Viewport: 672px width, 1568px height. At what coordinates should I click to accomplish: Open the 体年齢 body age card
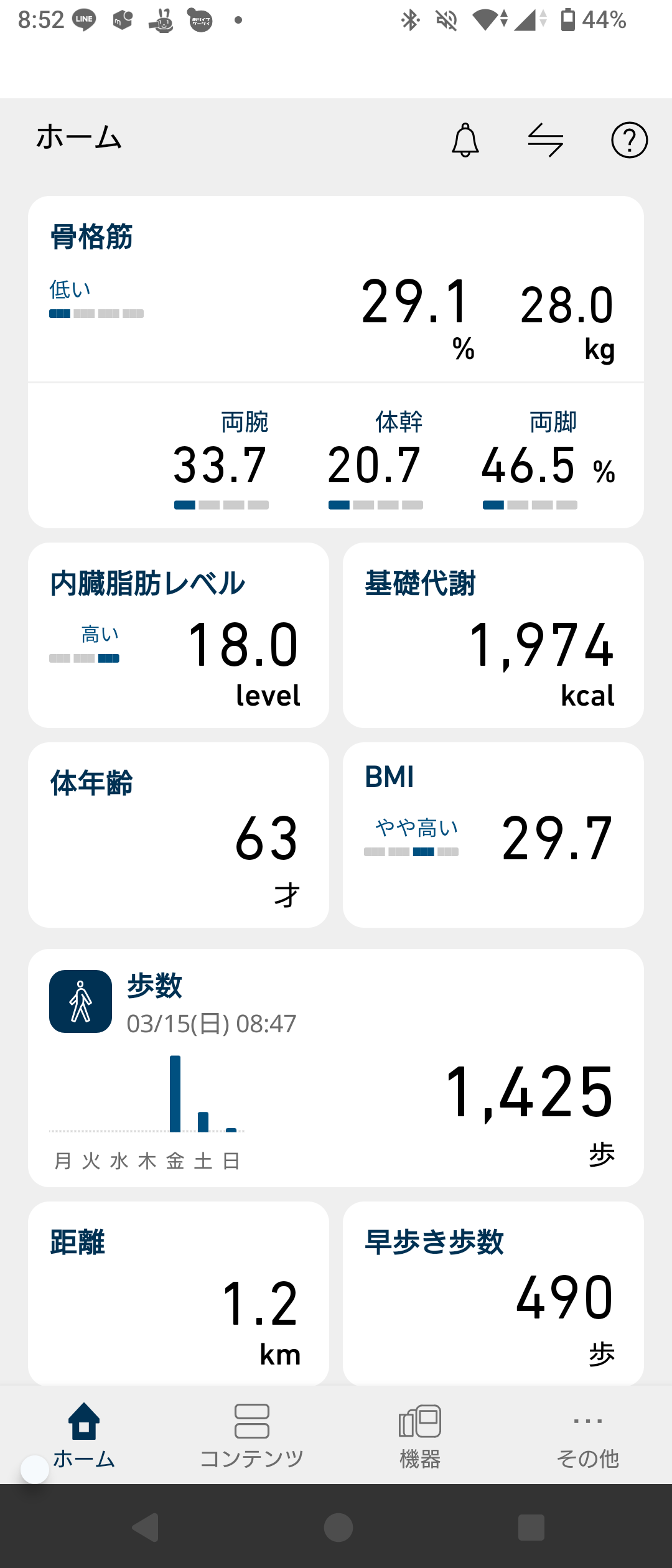click(x=179, y=834)
